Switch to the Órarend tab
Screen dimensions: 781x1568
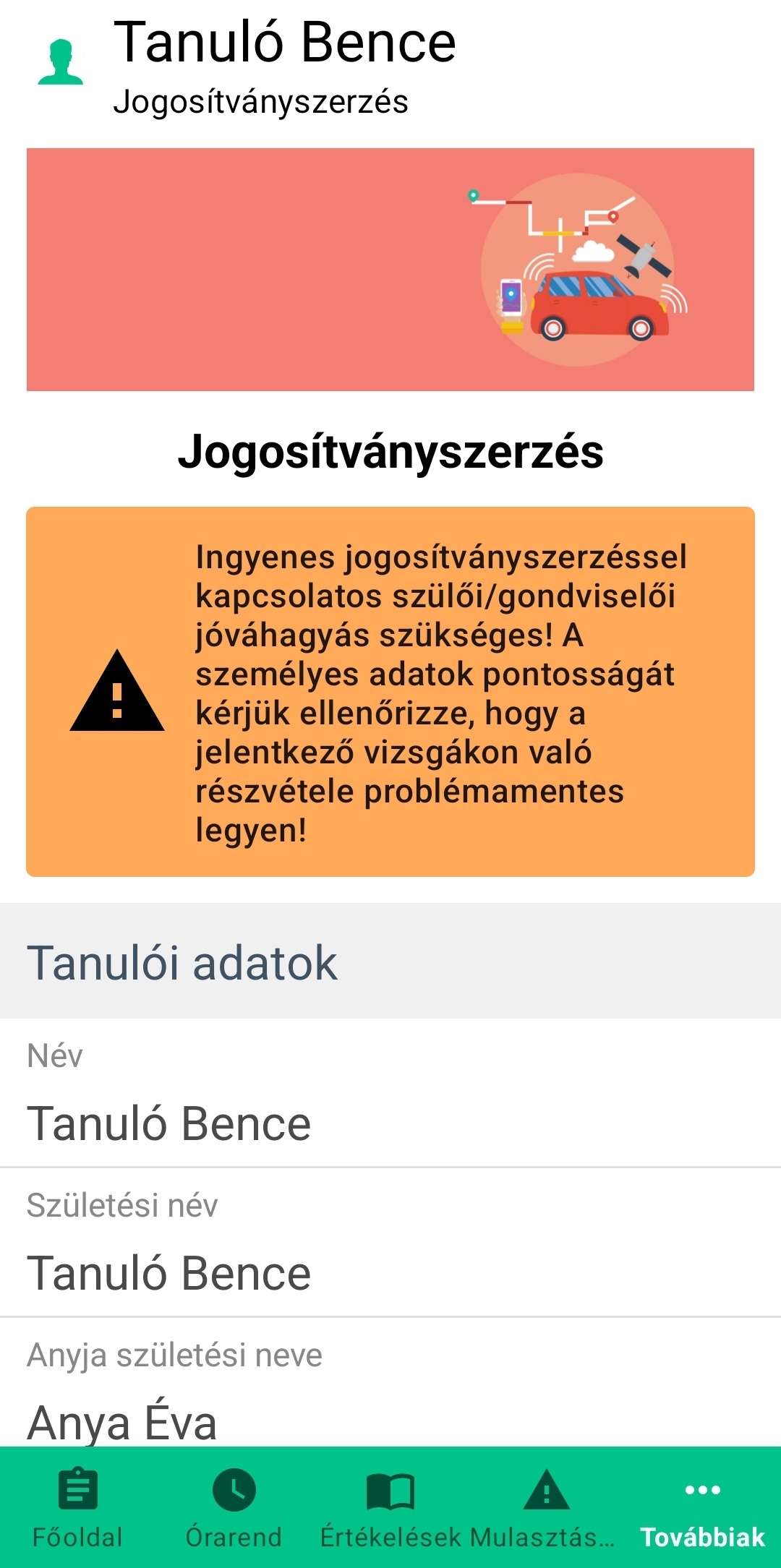234,1508
